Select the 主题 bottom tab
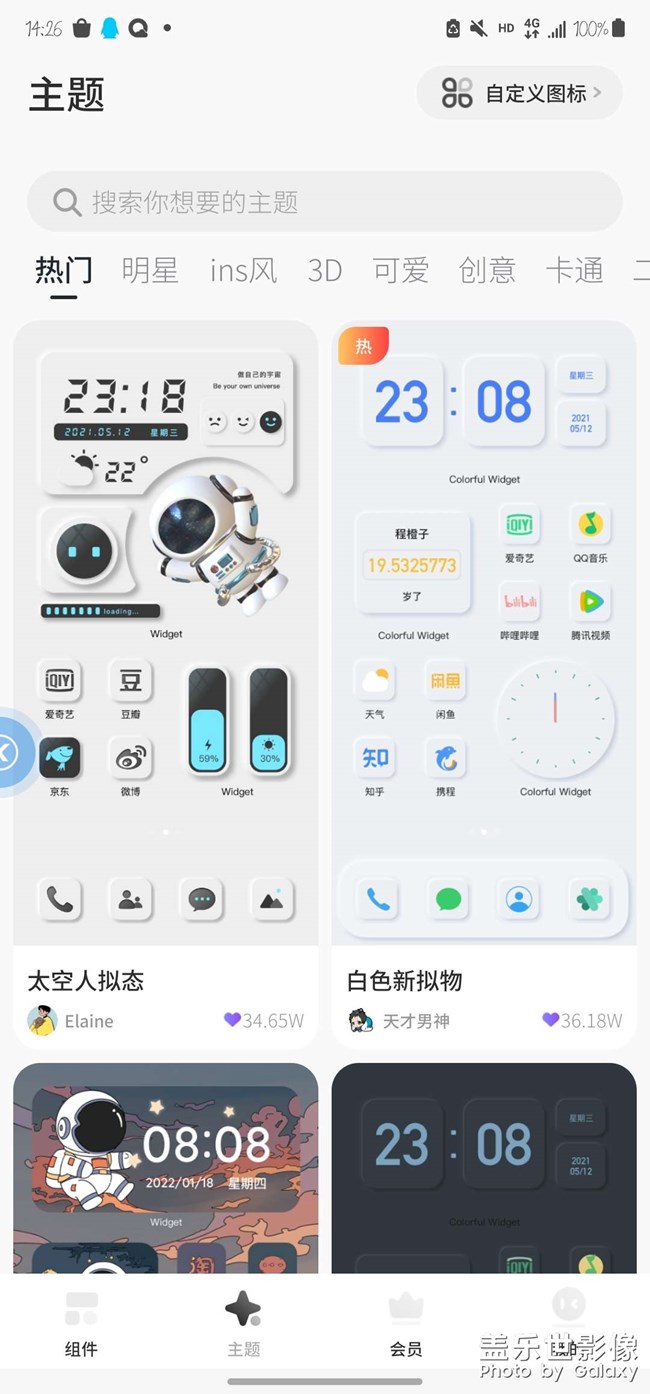This screenshot has height=1394, width=650. click(243, 1323)
